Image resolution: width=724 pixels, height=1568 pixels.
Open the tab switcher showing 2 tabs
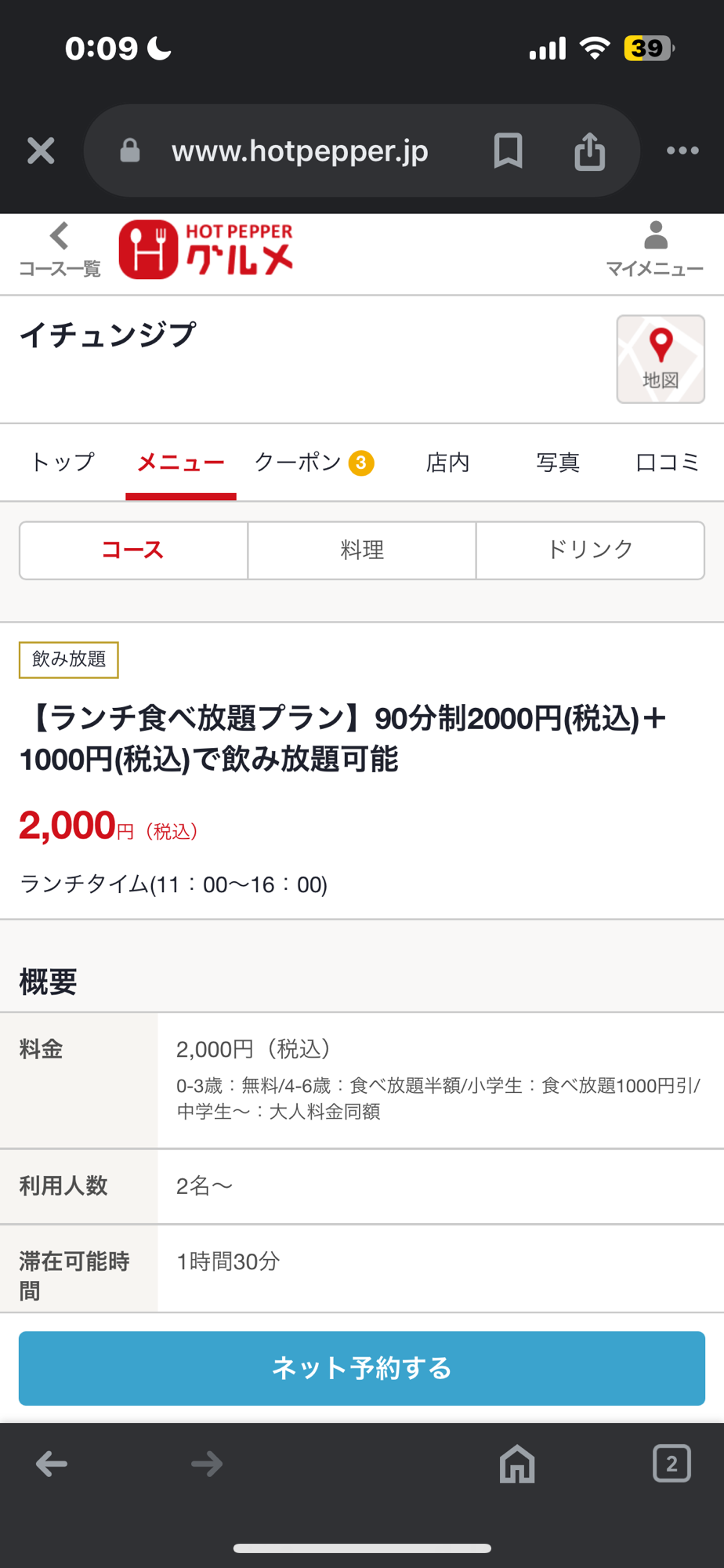672,1463
